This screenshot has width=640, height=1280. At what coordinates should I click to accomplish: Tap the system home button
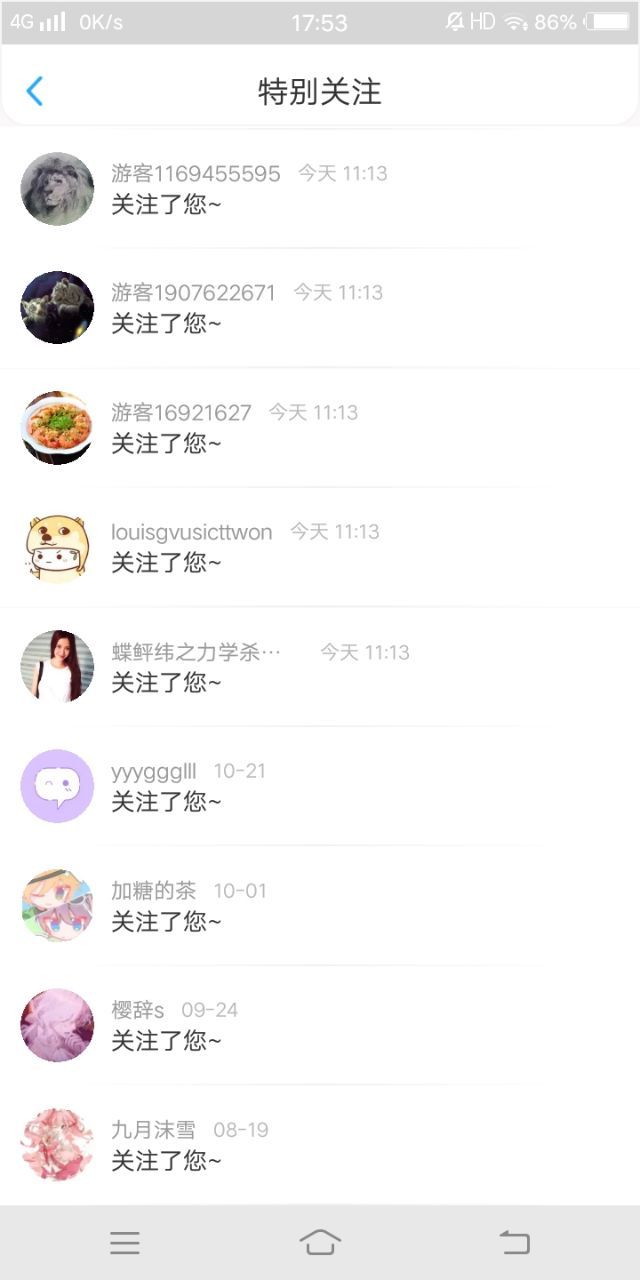click(320, 1243)
